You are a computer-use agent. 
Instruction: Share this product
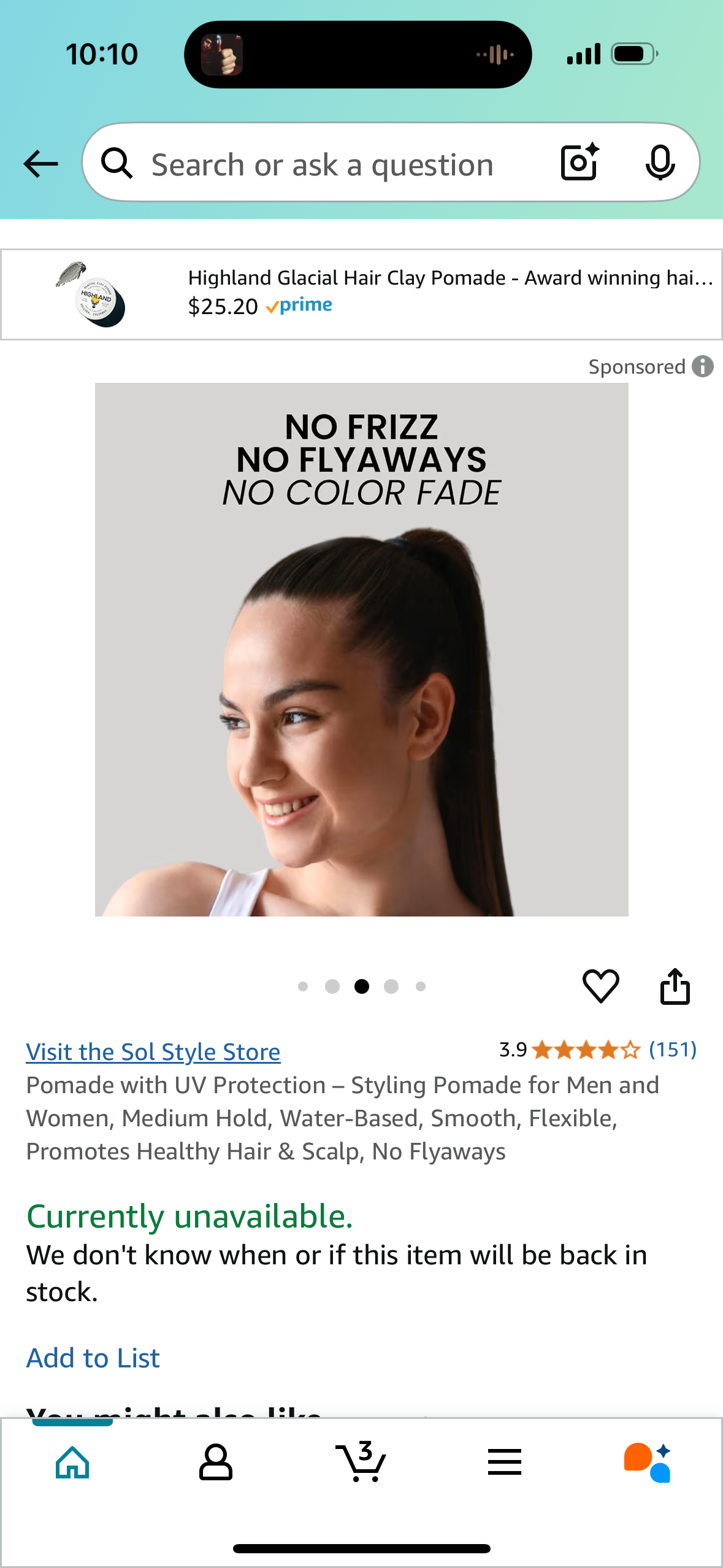click(x=675, y=986)
